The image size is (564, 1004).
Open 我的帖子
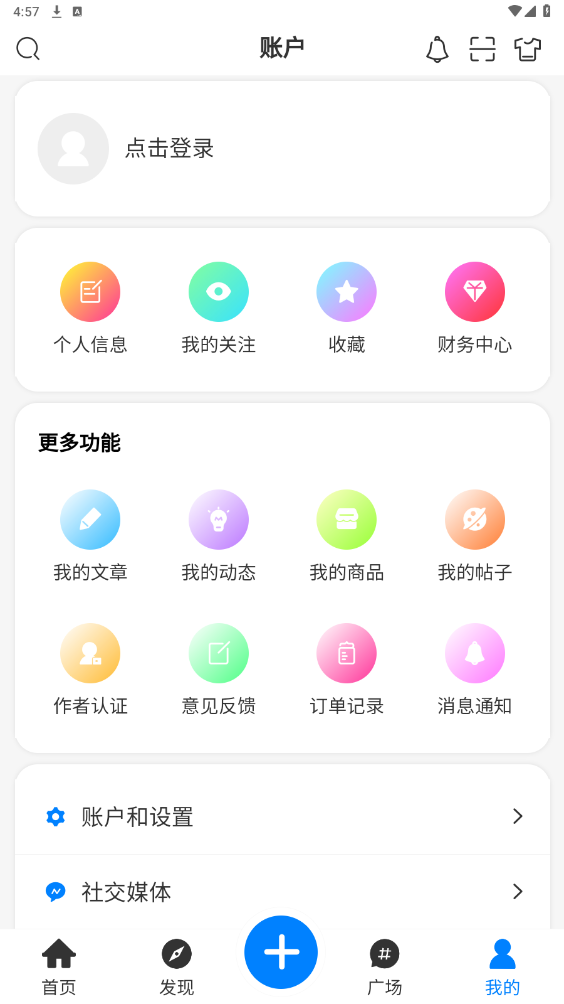coord(474,536)
